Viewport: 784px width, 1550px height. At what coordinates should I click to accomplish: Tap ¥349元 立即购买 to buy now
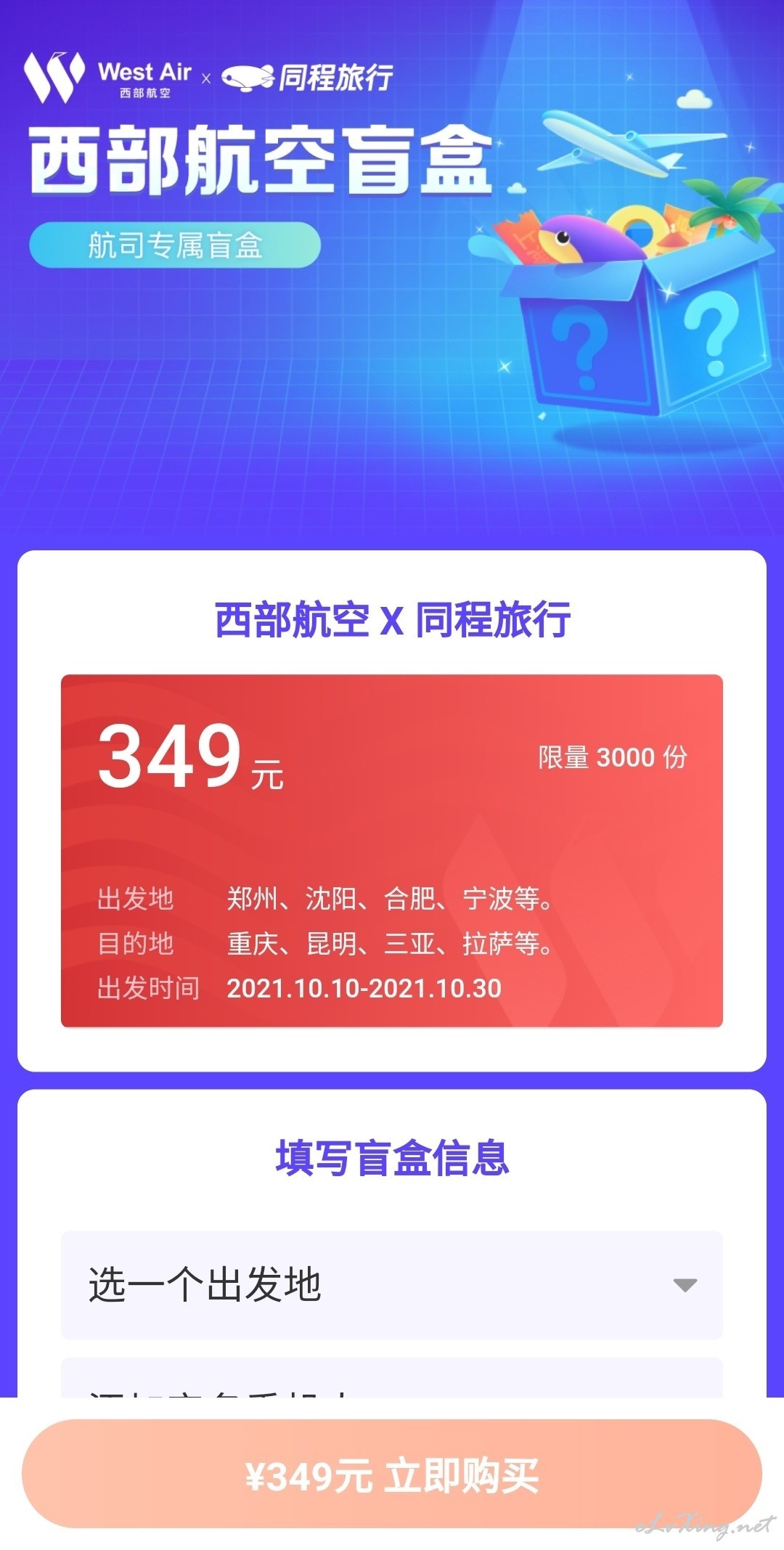point(392,1474)
